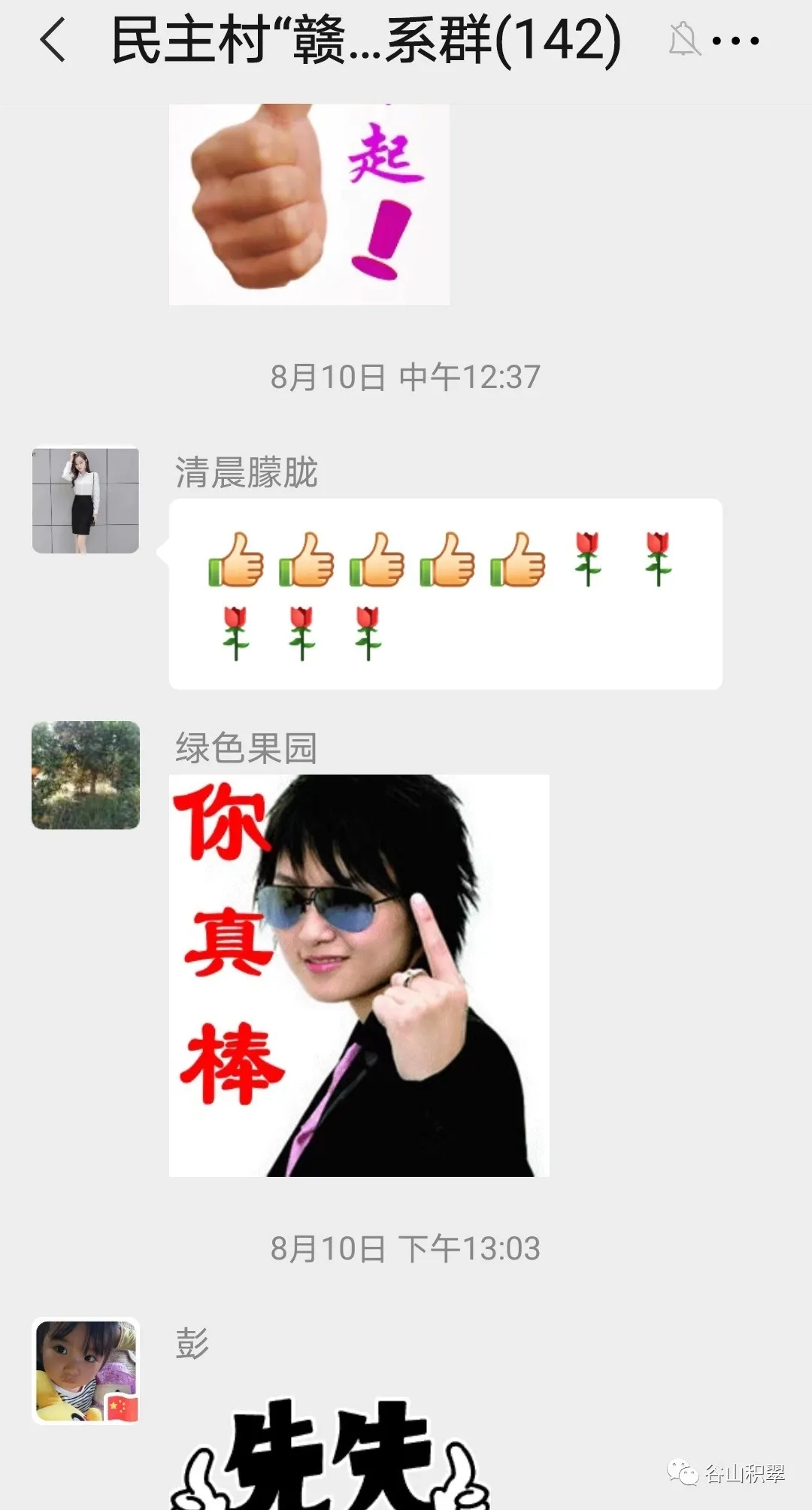Open the group chat overflow menu
Image resolution: width=812 pixels, height=1510 pixels.
735,41
